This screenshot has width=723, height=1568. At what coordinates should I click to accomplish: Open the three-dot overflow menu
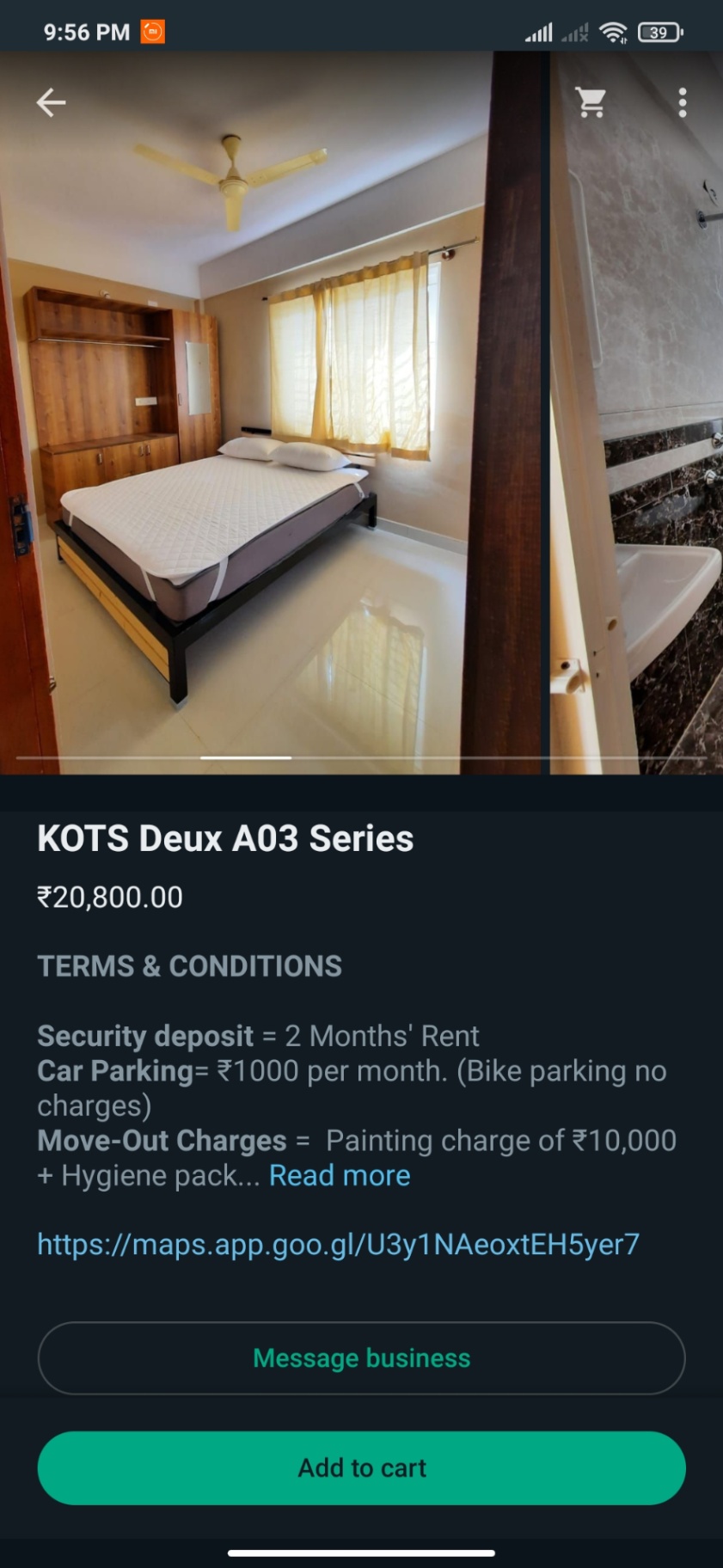682,102
